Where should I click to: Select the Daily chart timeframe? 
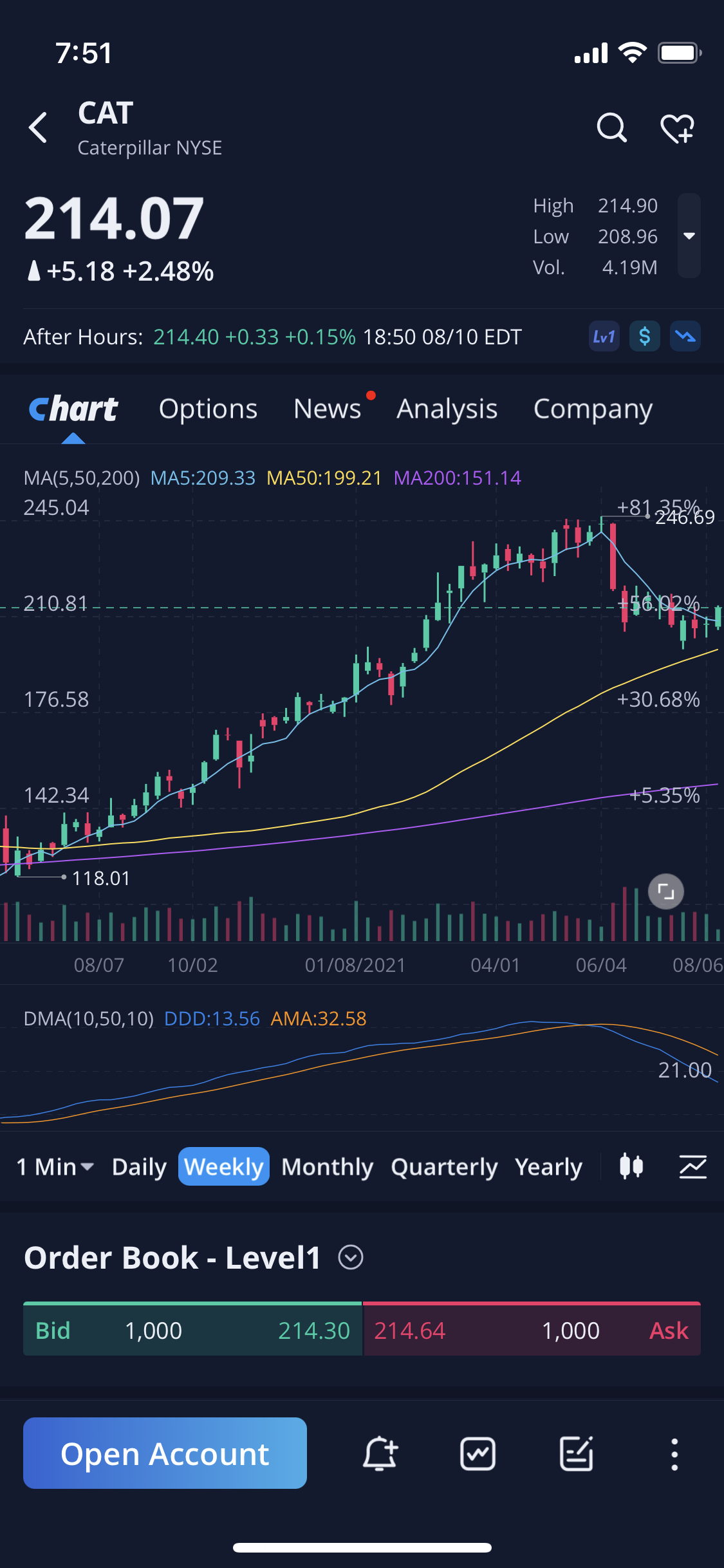click(139, 1167)
